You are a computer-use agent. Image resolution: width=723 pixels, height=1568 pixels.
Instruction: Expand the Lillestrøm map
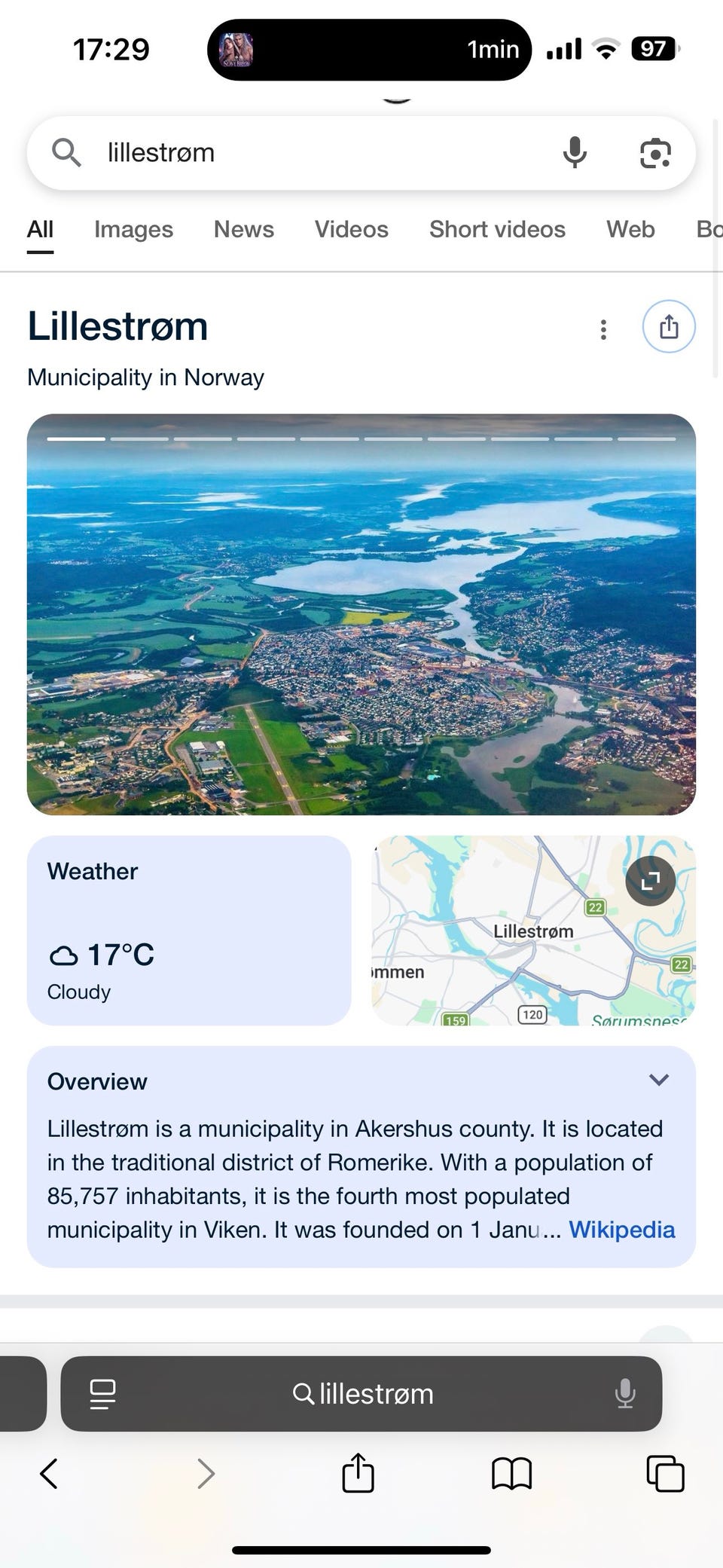pyautogui.click(x=651, y=881)
